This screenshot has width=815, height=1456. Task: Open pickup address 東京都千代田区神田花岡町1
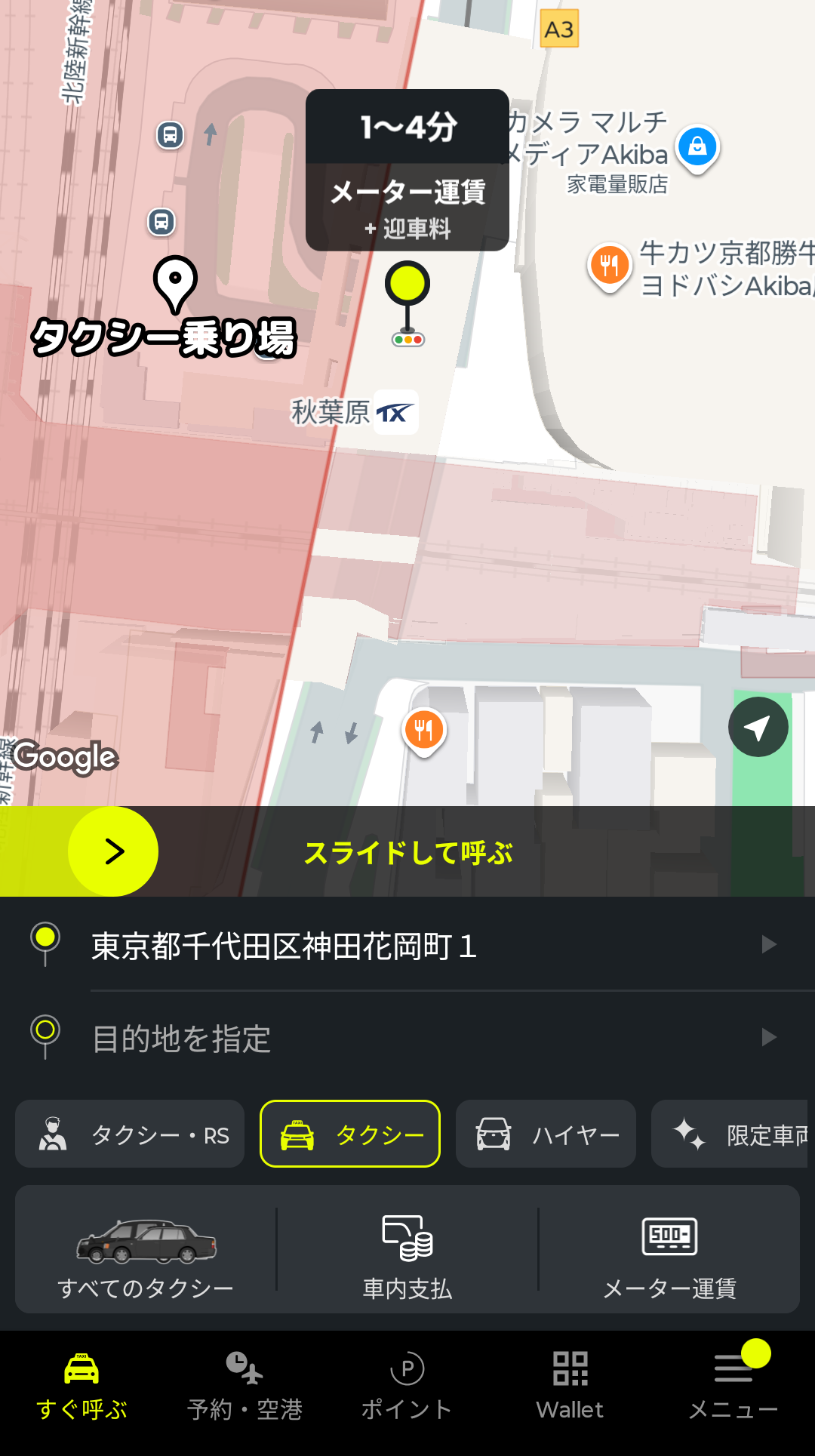coord(407,945)
